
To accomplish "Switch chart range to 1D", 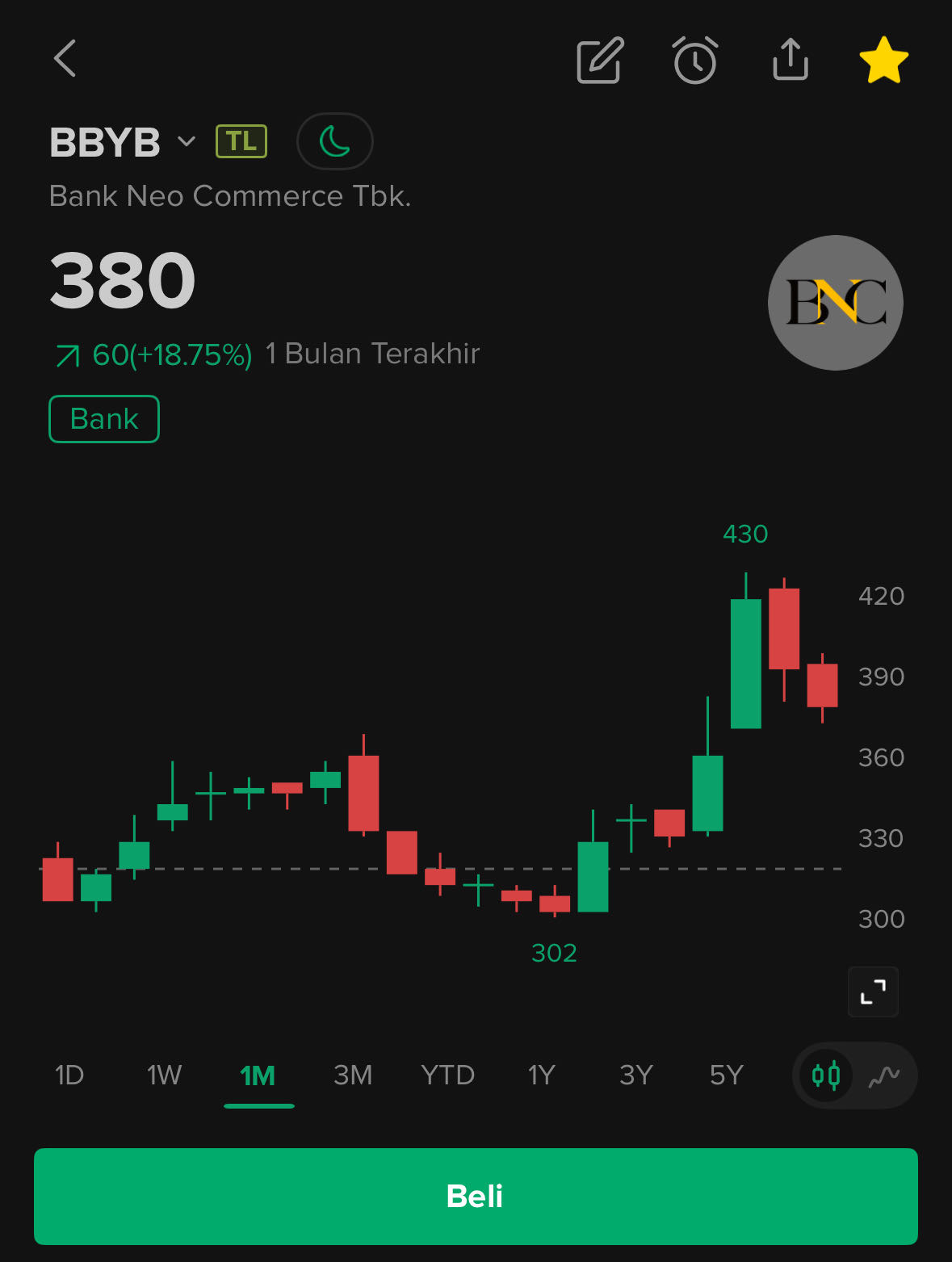I will click(69, 1075).
